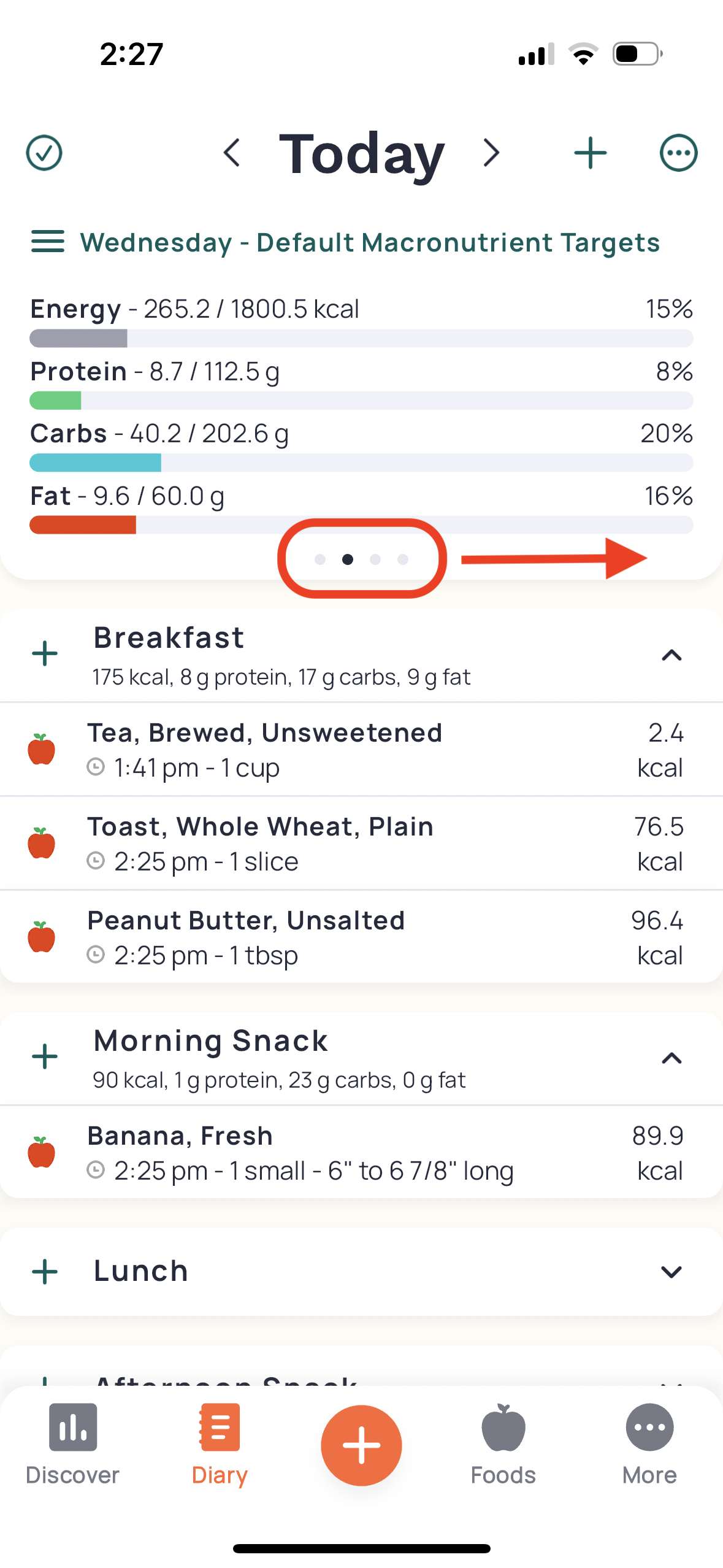Tap the second pagination dot below Fat bar

click(x=348, y=559)
